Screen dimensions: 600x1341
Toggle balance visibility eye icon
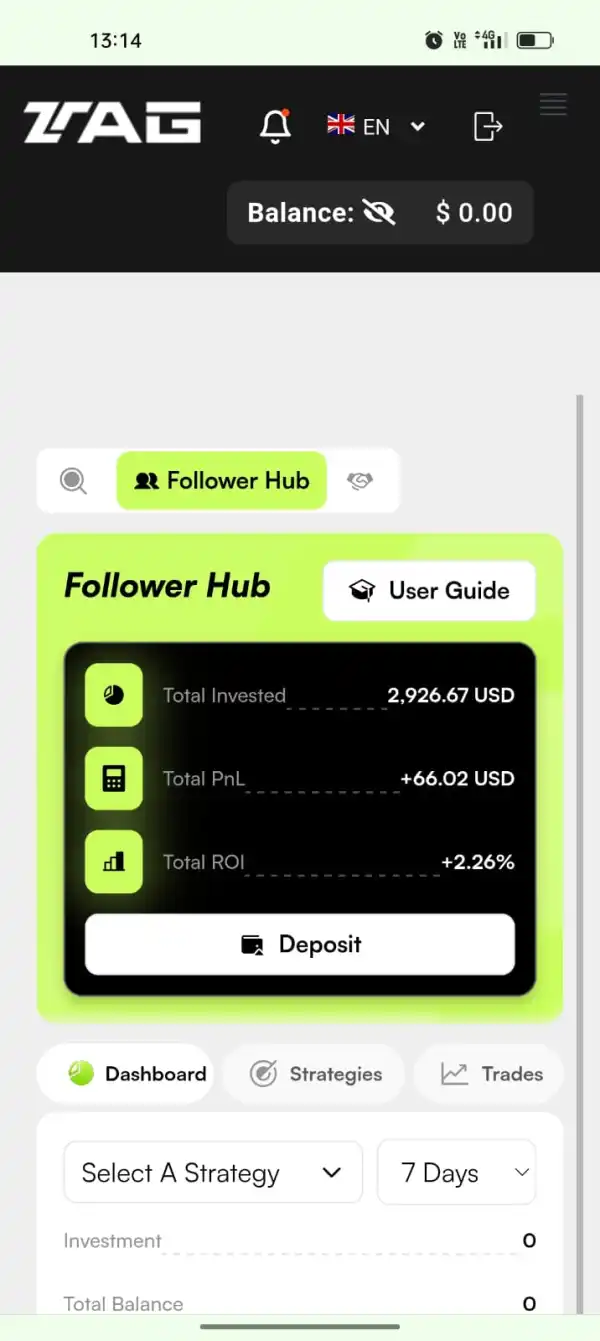[x=379, y=212]
